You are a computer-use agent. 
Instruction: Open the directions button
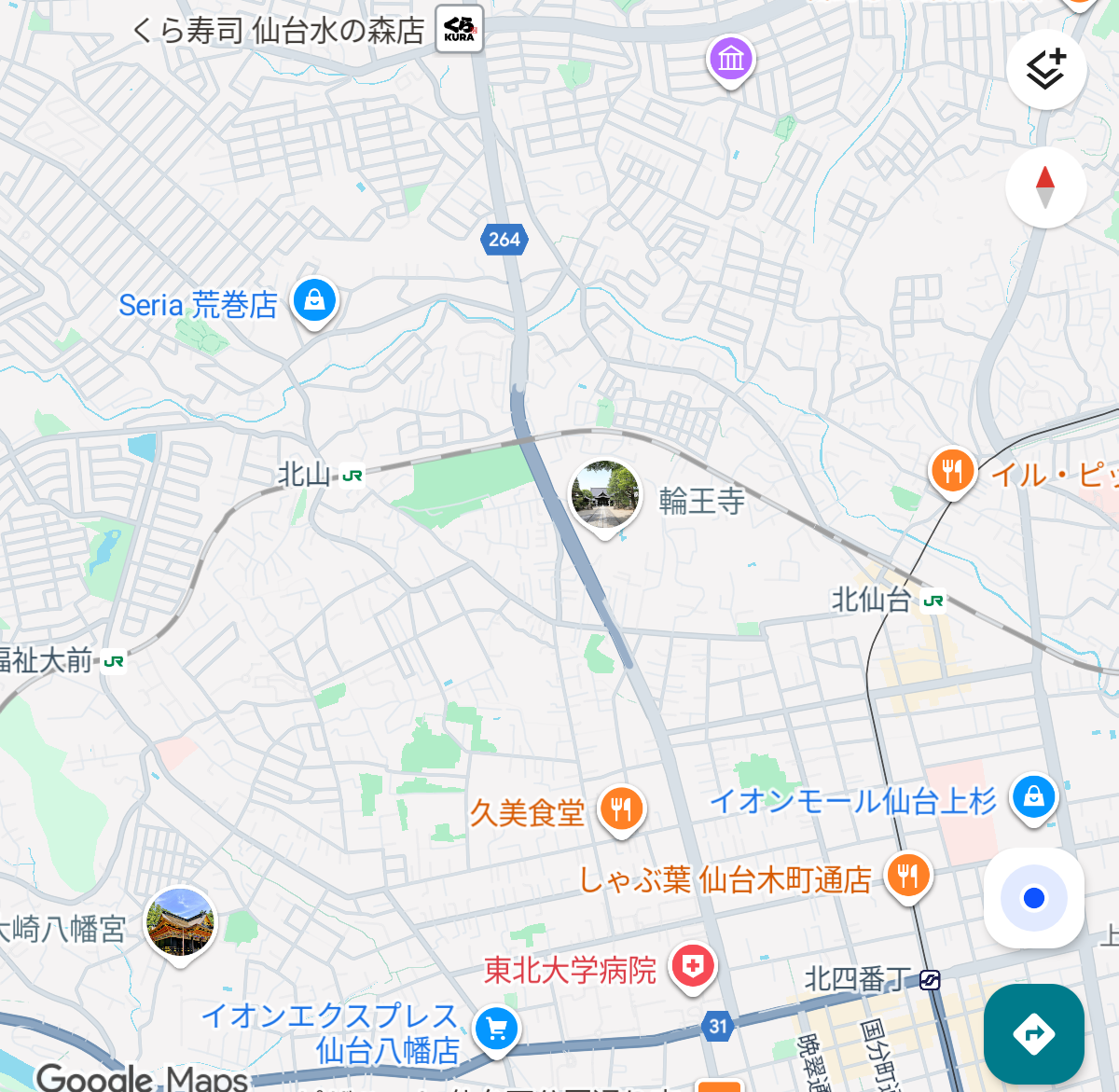(x=1033, y=1033)
